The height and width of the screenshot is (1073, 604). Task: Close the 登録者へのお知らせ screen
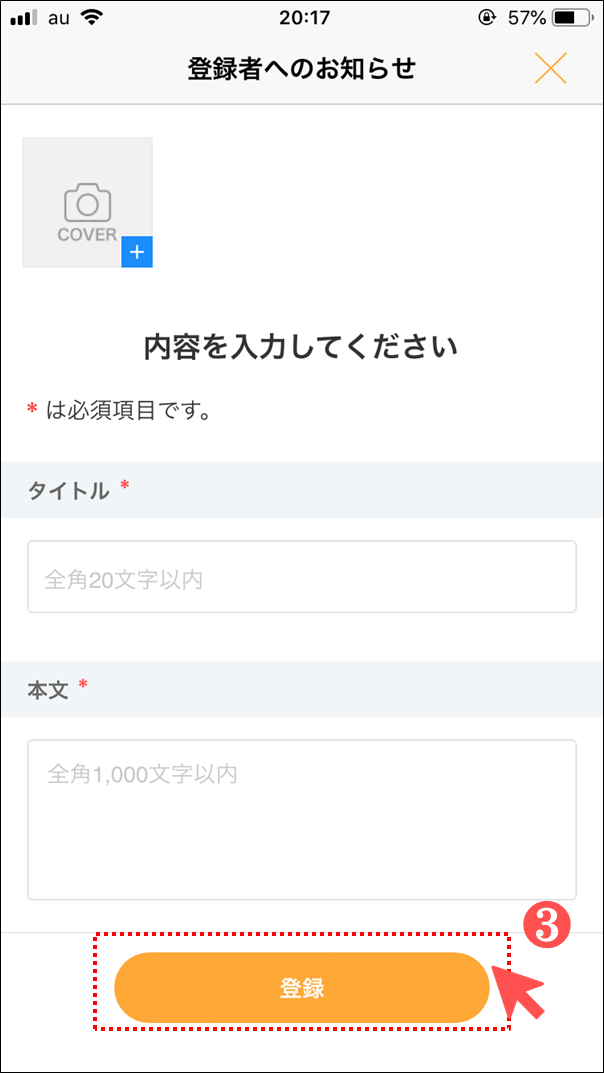pyautogui.click(x=551, y=68)
